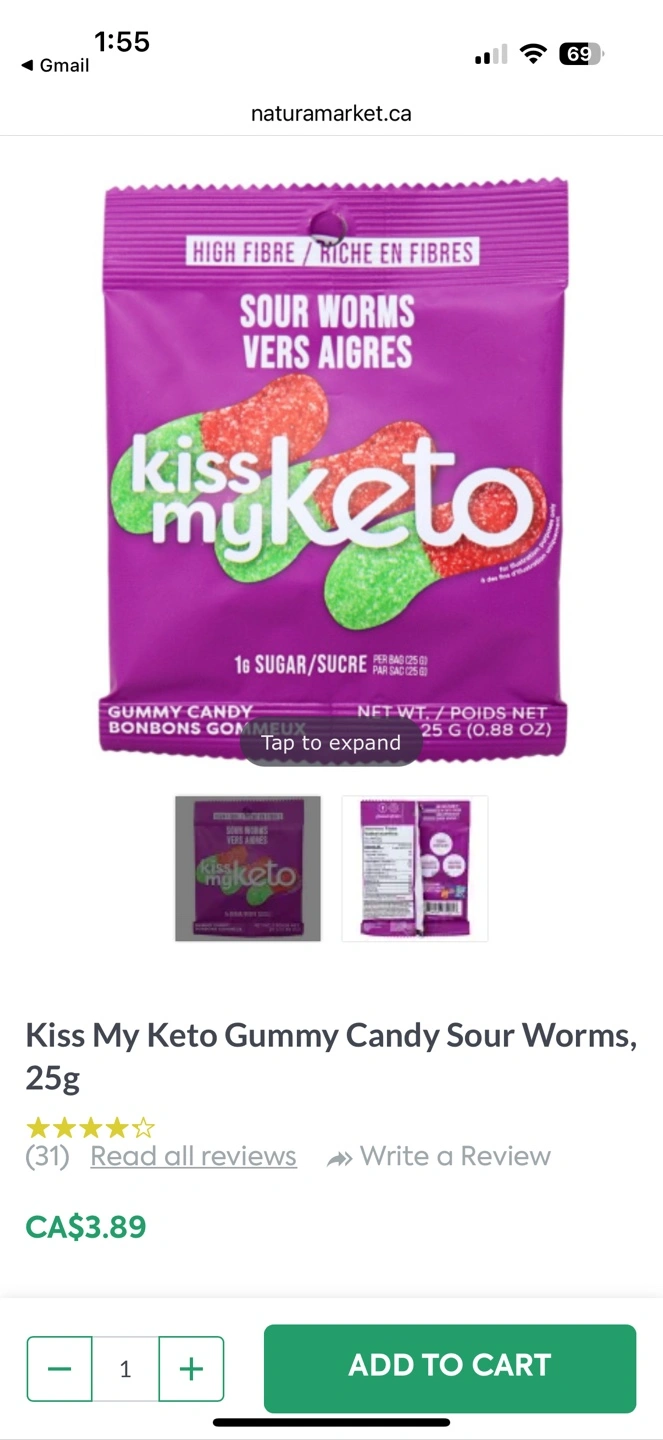Add the sour worms to cart
663x1440 pixels.
450,1368
